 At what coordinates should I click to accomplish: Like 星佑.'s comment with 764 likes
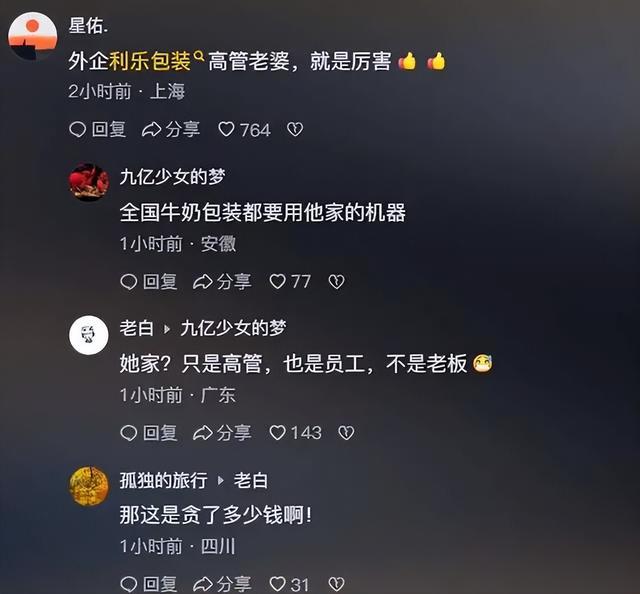pos(244,130)
